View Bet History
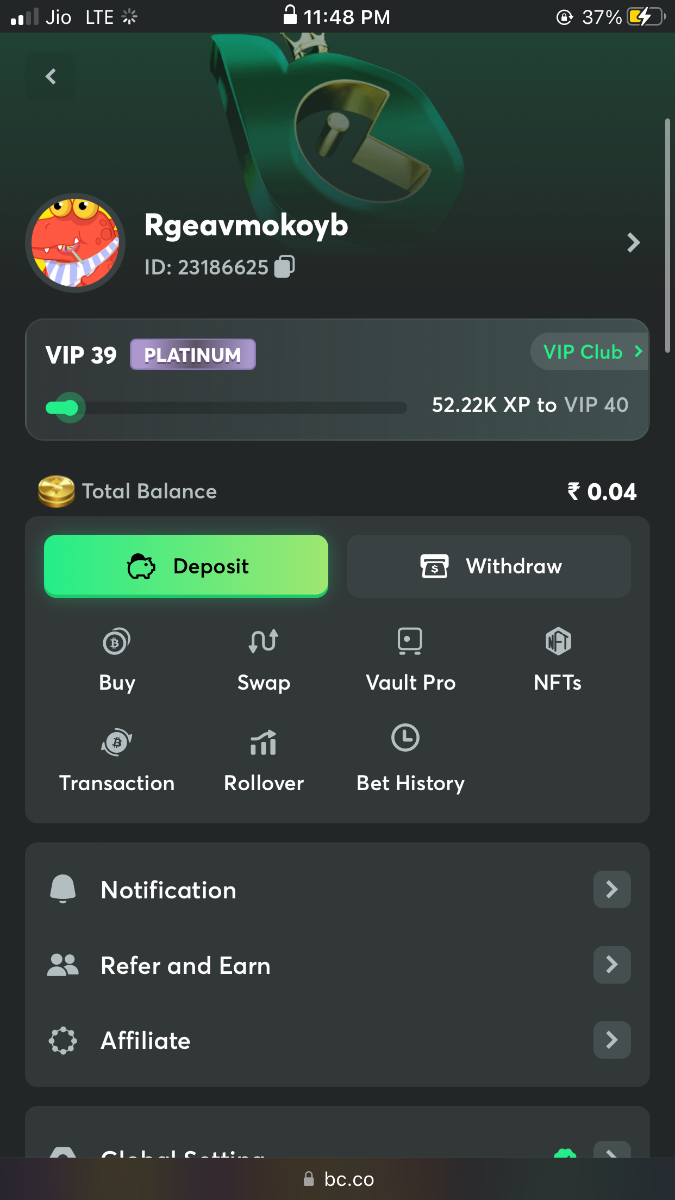The height and width of the screenshot is (1200, 675). [x=410, y=760]
